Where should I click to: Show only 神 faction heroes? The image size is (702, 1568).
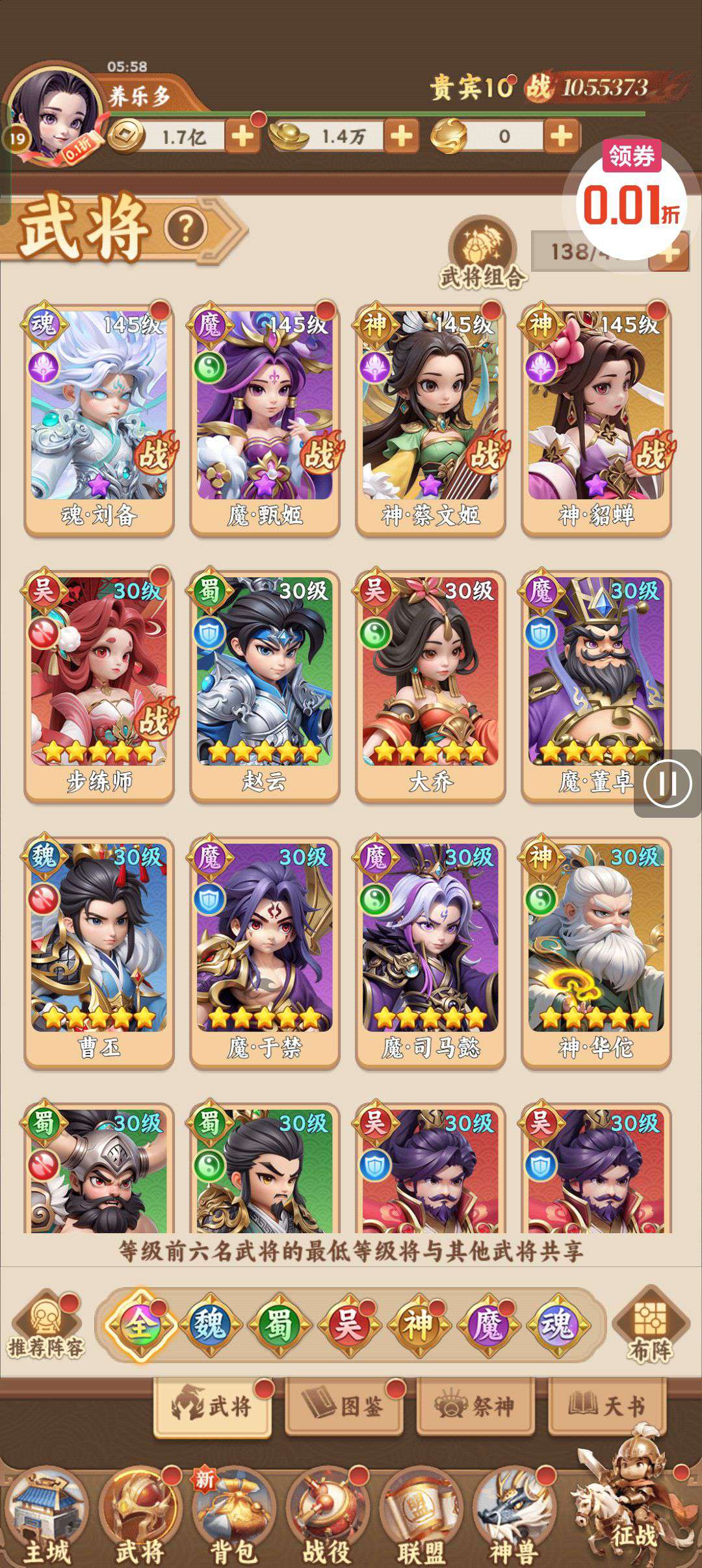tap(418, 1325)
